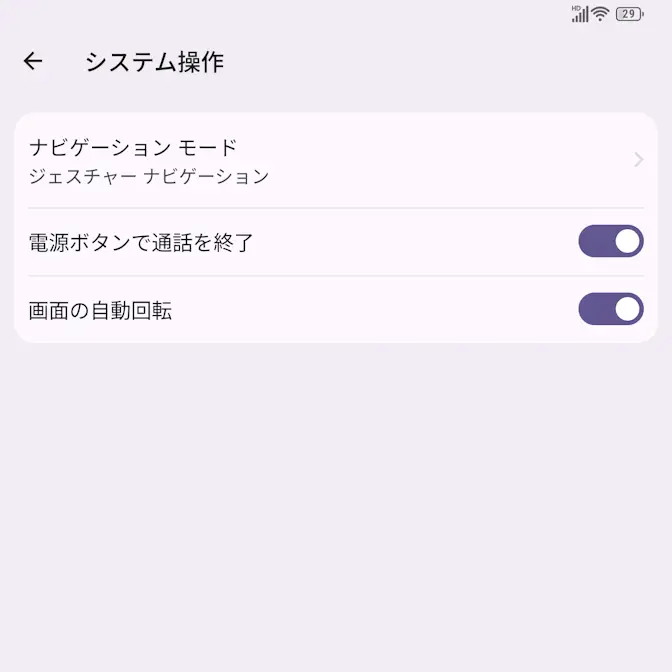The image size is (672, 672).
Task: Open ナビゲーション モード settings
Action: click(x=335, y=161)
